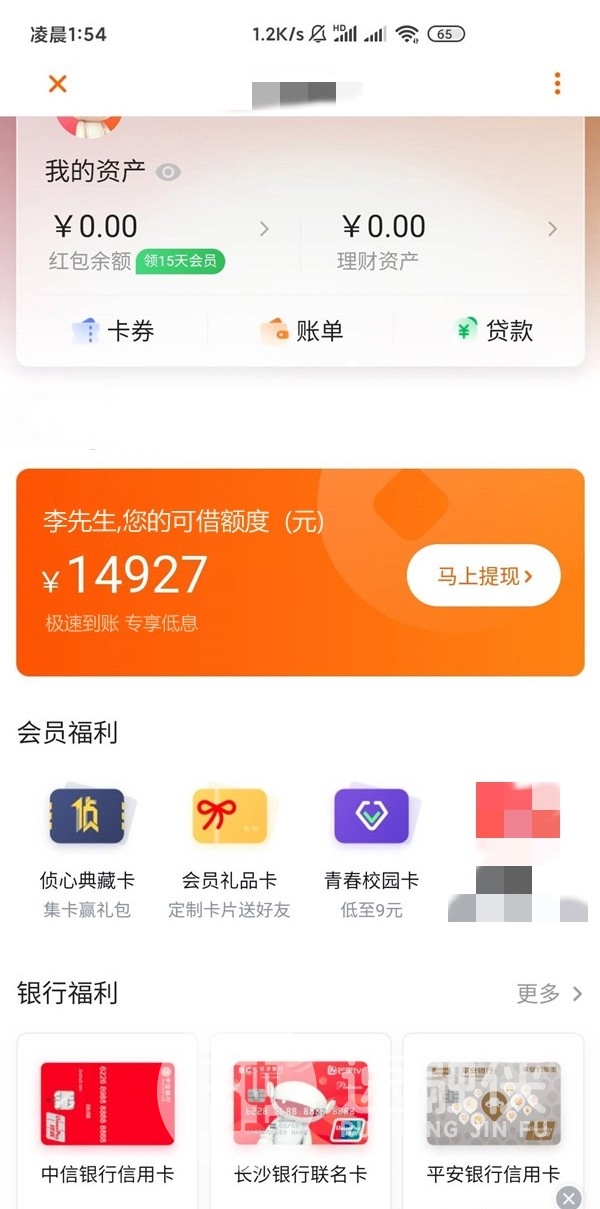Open the 长沙银行联名卡 card offer

point(300,1120)
